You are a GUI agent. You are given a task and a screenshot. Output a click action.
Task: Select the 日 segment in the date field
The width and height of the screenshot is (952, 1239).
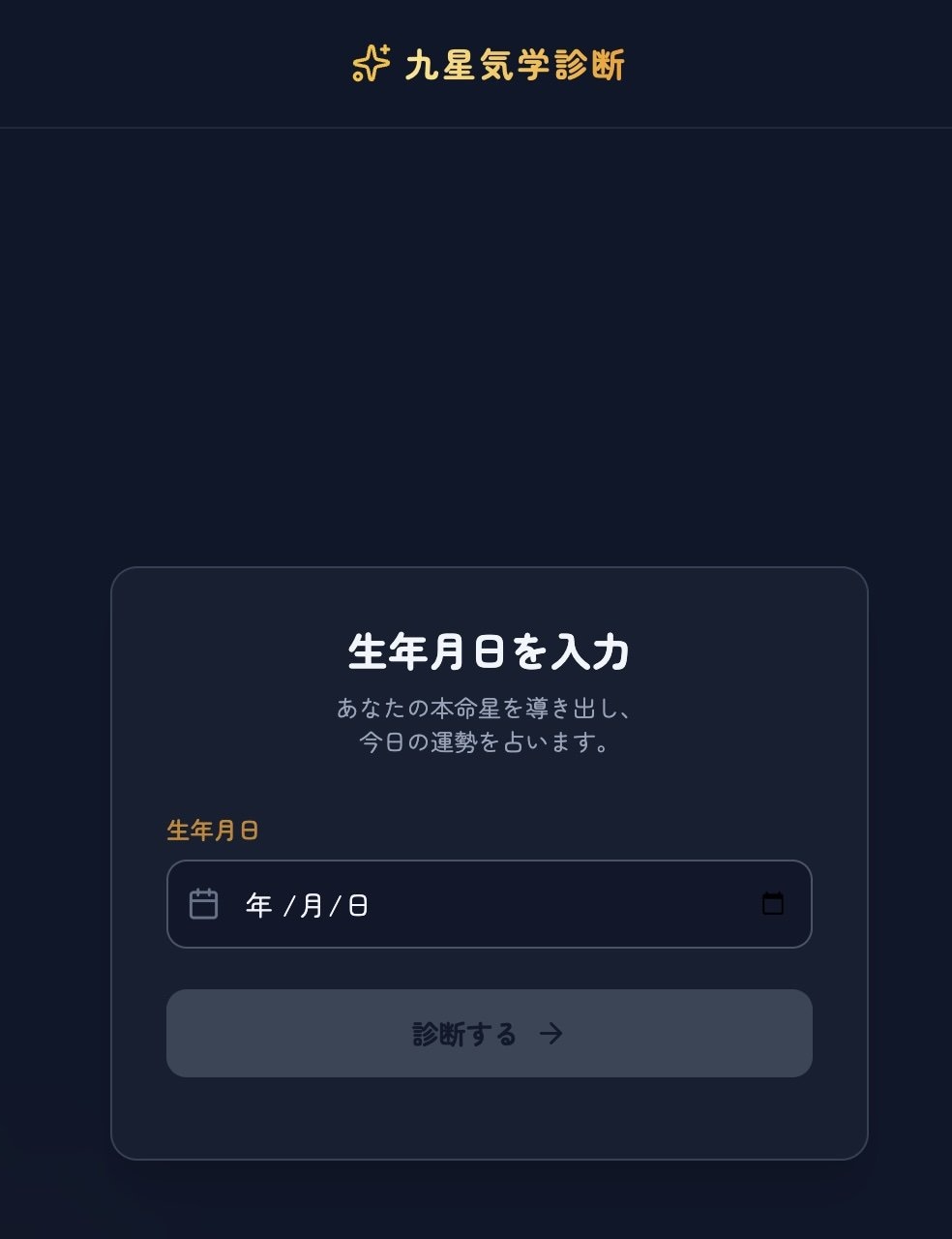pyautogui.click(x=356, y=905)
